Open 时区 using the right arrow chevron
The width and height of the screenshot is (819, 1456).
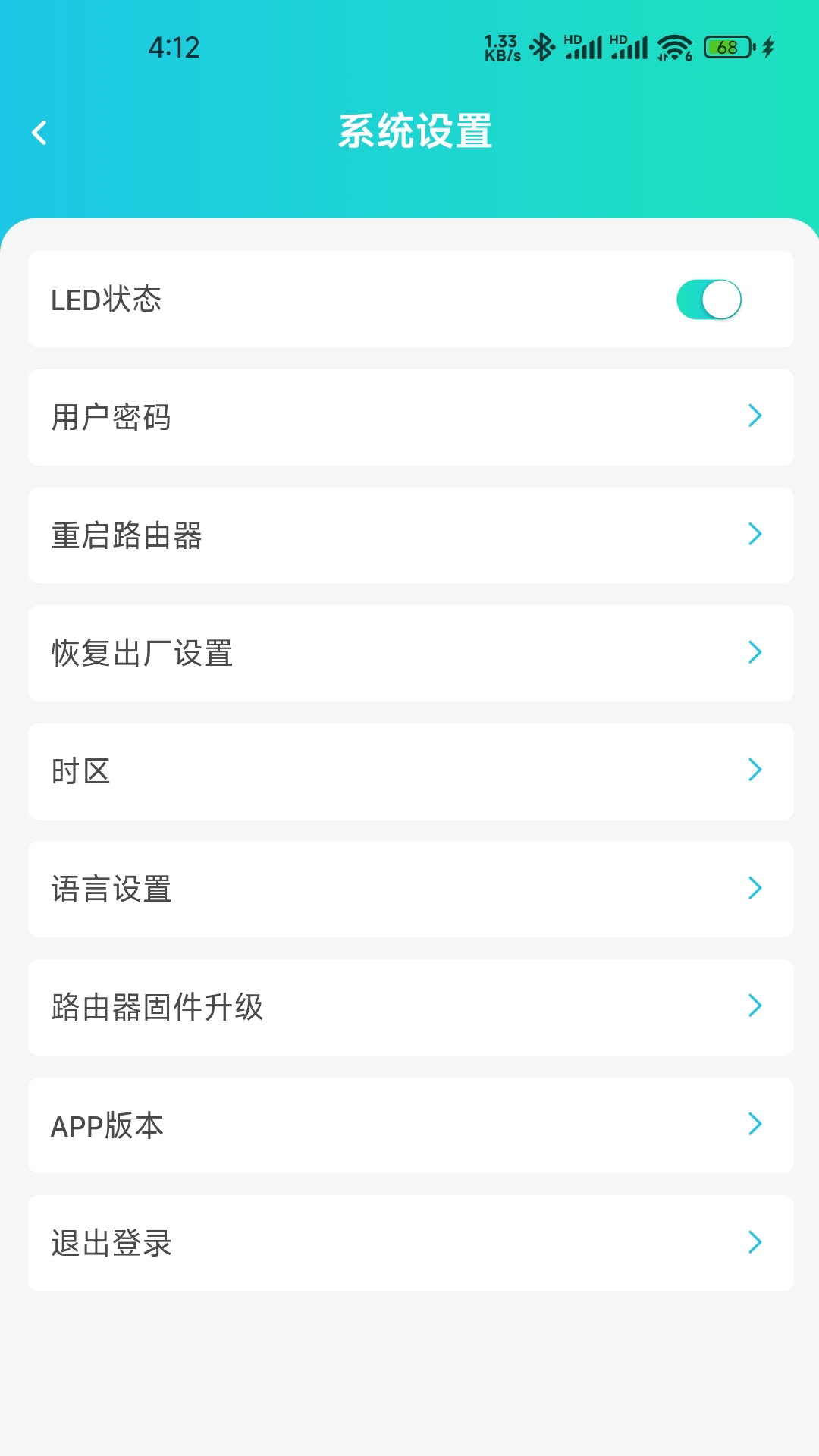click(x=755, y=770)
